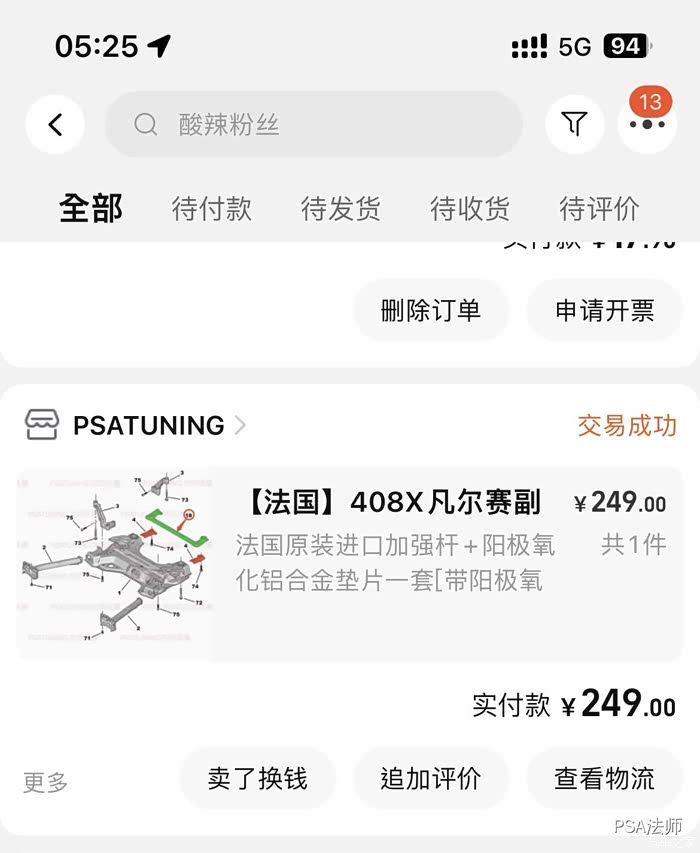The height and width of the screenshot is (853, 700).
Task: Switch to the 待付款 tab
Action: coord(212,209)
